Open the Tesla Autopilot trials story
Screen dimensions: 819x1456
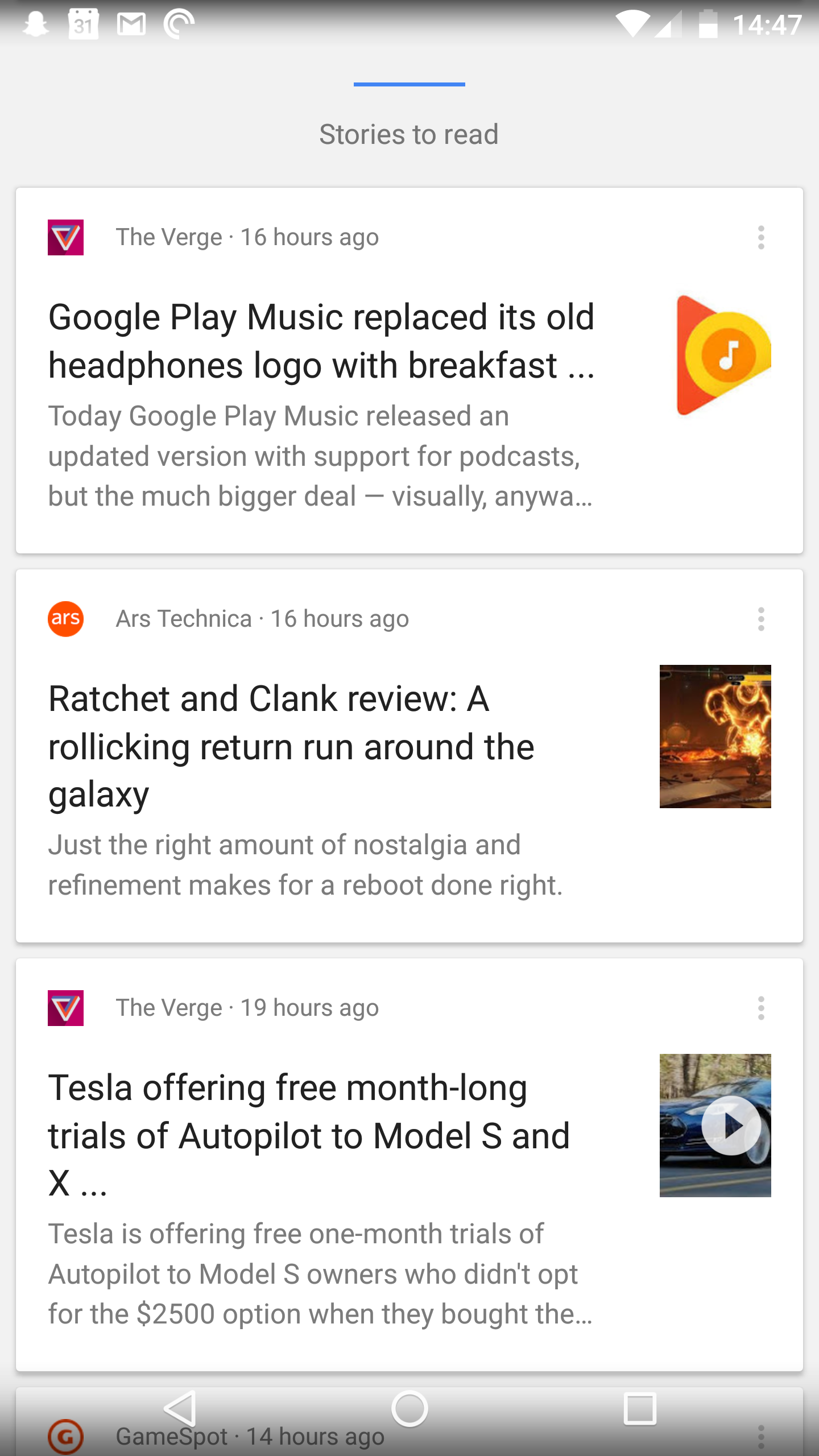309,1135
